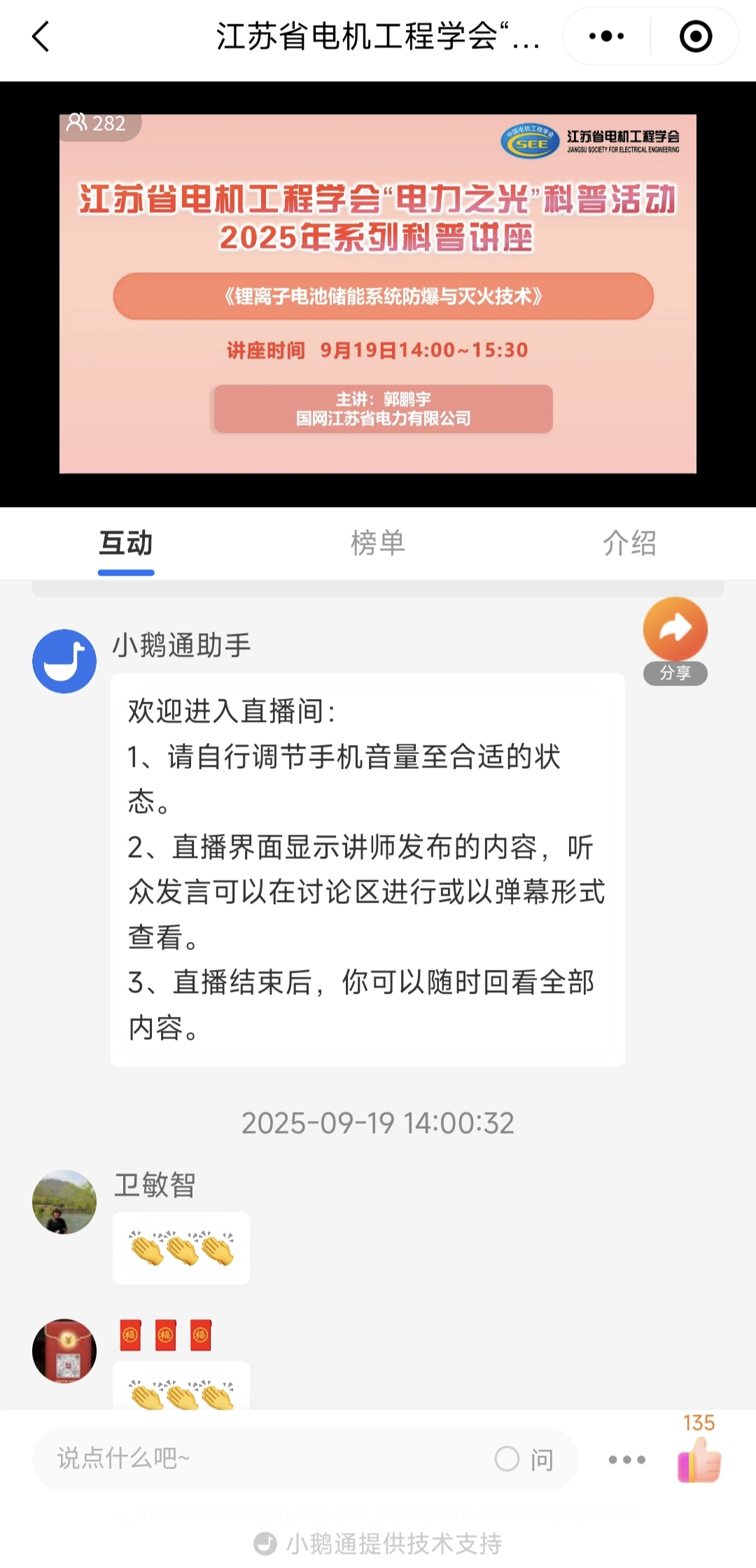Toggle the 问 question option

[525, 1459]
